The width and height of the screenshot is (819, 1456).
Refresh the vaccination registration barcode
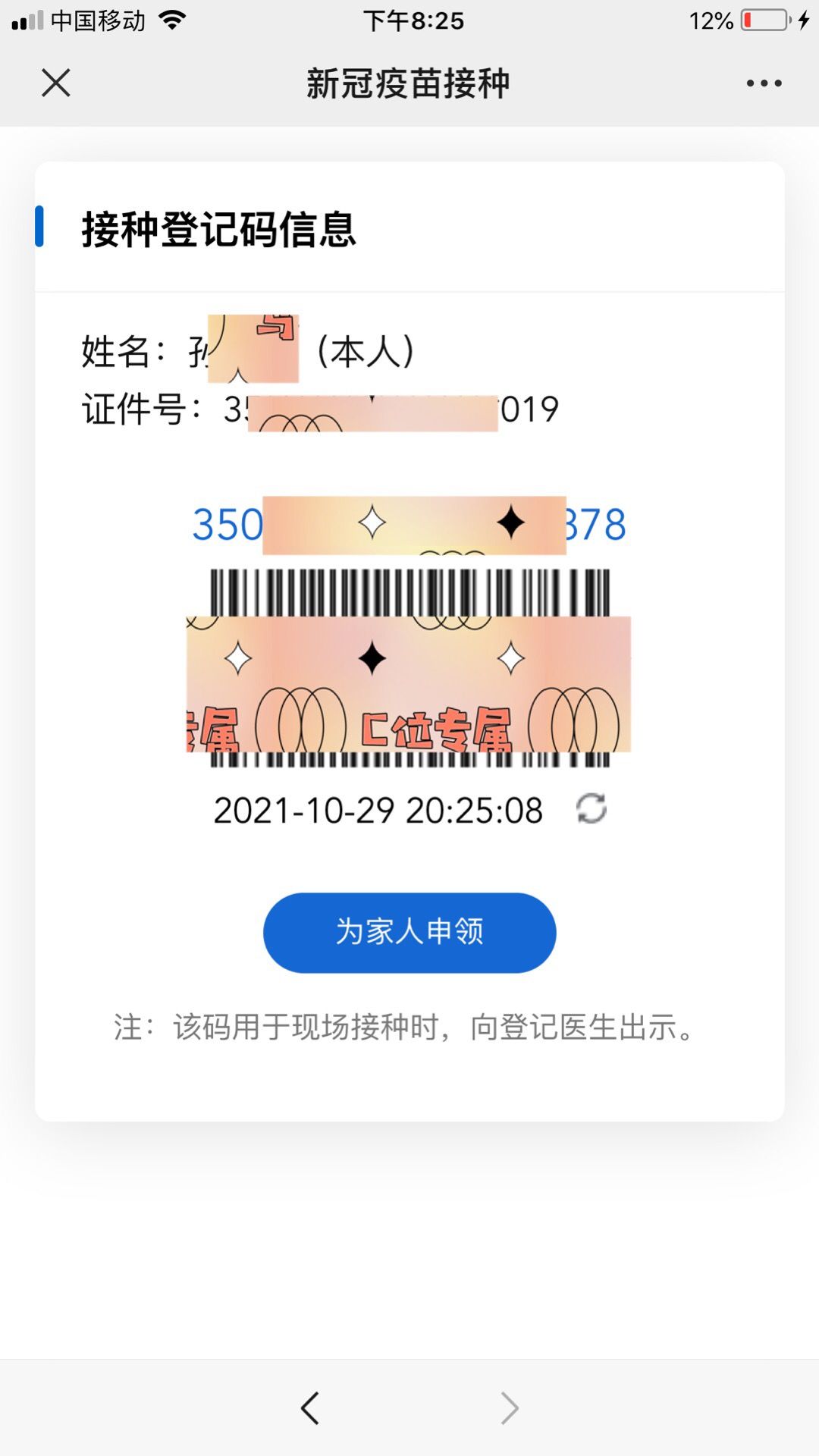pyautogui.click(x=591, y=808)
